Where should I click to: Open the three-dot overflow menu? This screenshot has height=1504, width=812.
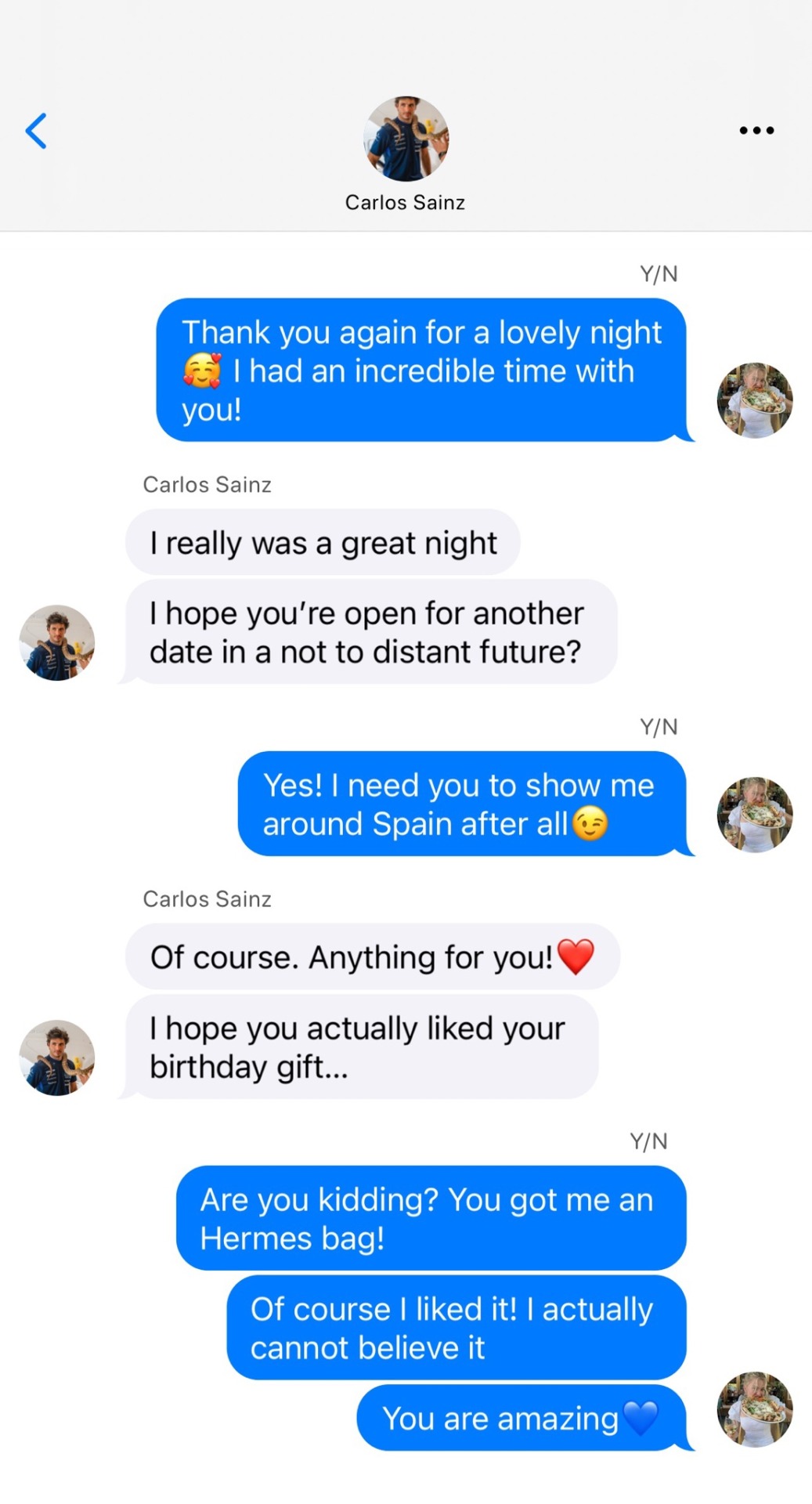pyautogui.click(x=756, y=131)
